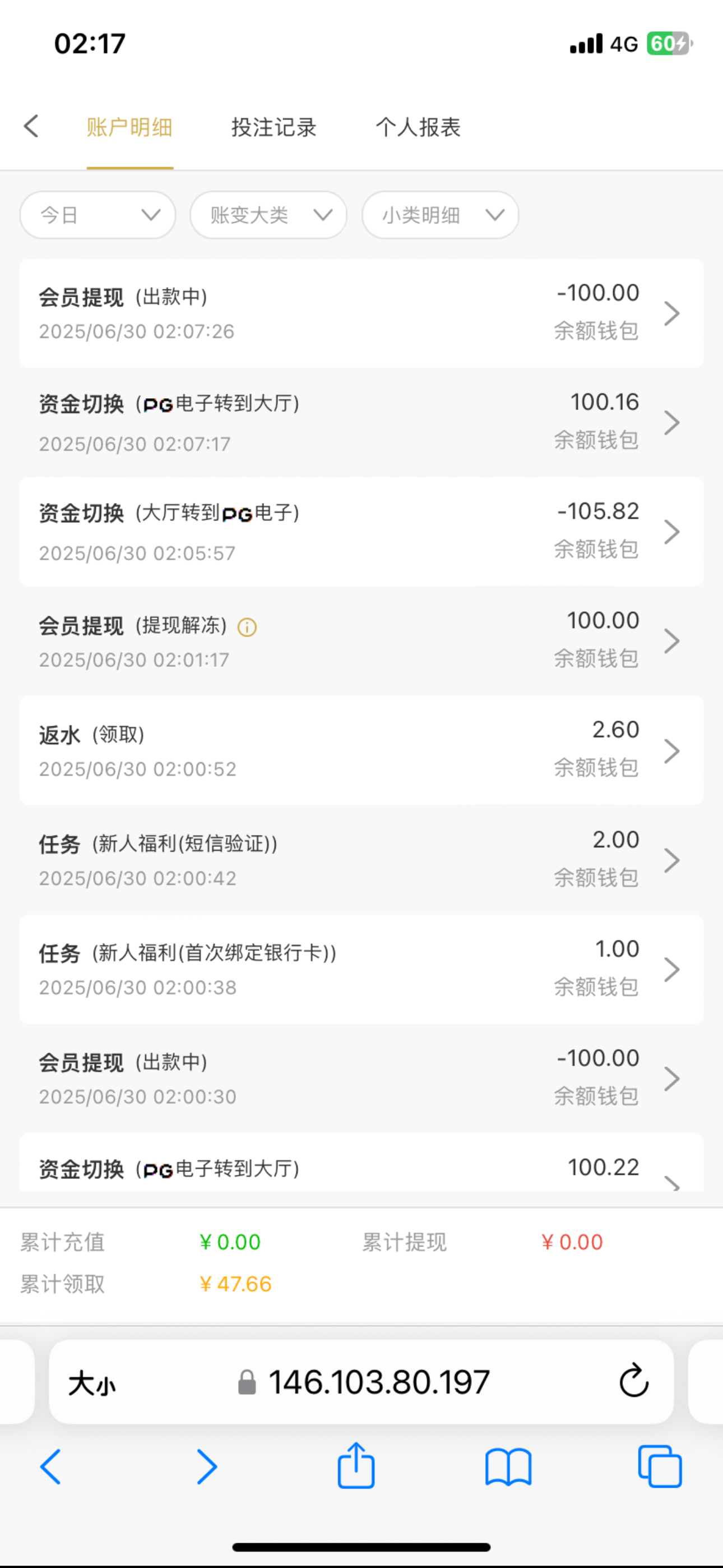723x1568 pixels.
Task: Open the 首次绑定银行卡 task reward record
Action: (x=361, y=969)
